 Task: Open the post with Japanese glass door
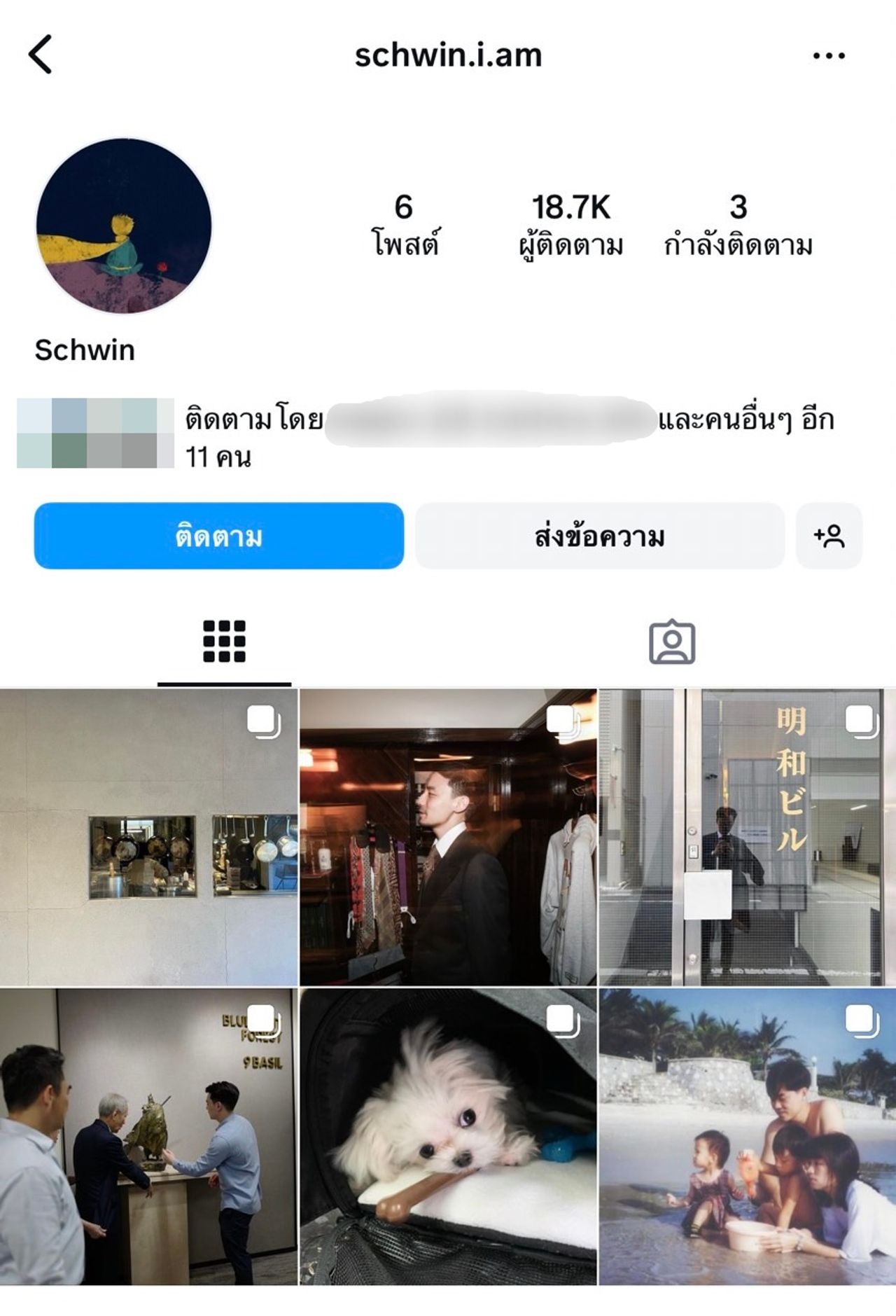tap(747, 837)
